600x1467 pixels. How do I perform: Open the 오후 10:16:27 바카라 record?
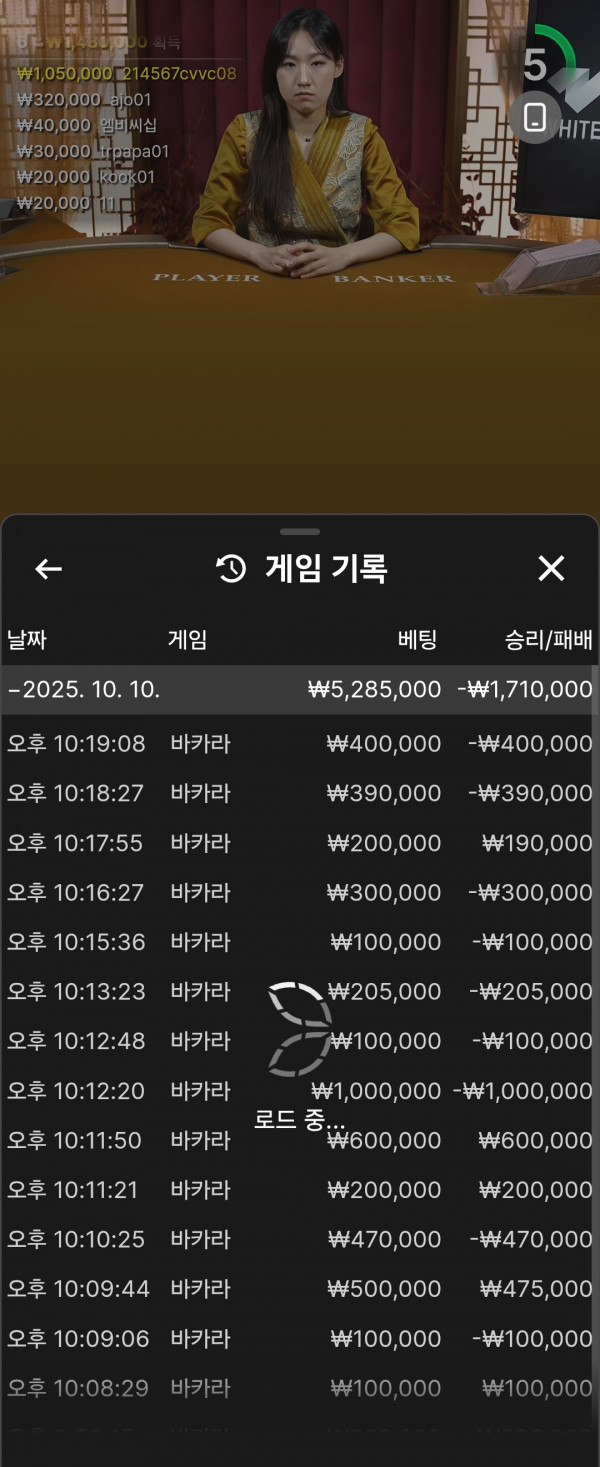point(298,892)
